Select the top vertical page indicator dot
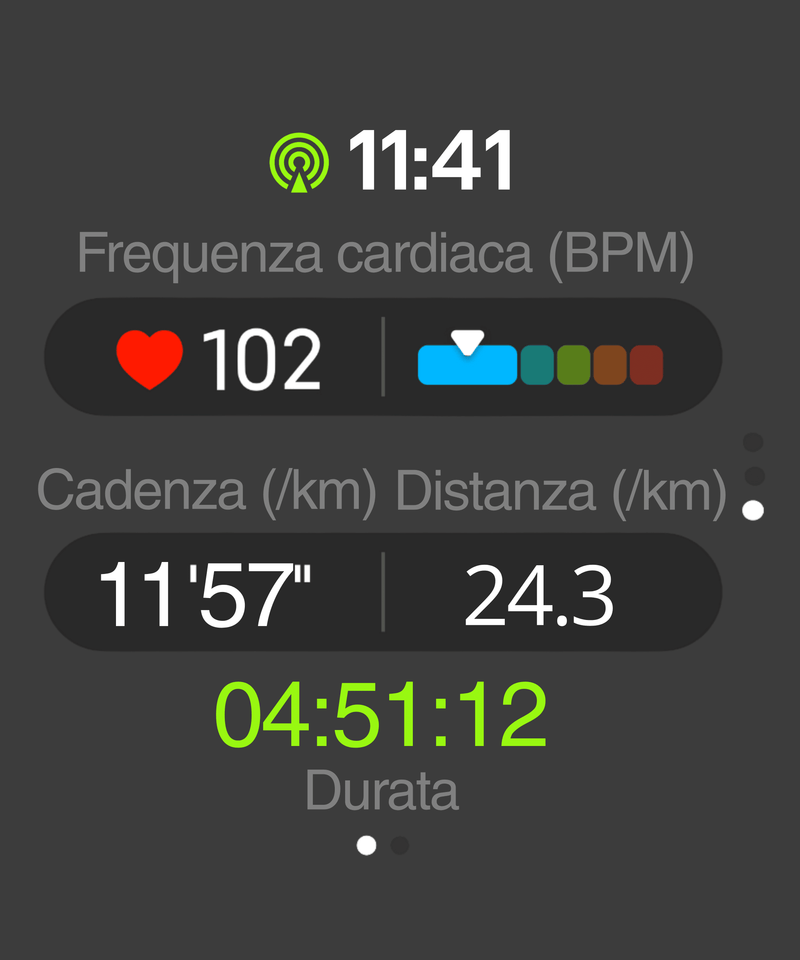 pos(753,441)
